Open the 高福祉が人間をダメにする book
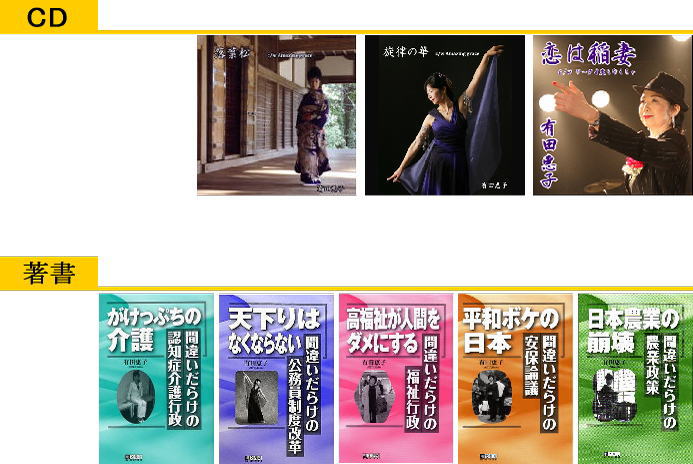This screenshot has height=464, width=693. click(395, 378)
